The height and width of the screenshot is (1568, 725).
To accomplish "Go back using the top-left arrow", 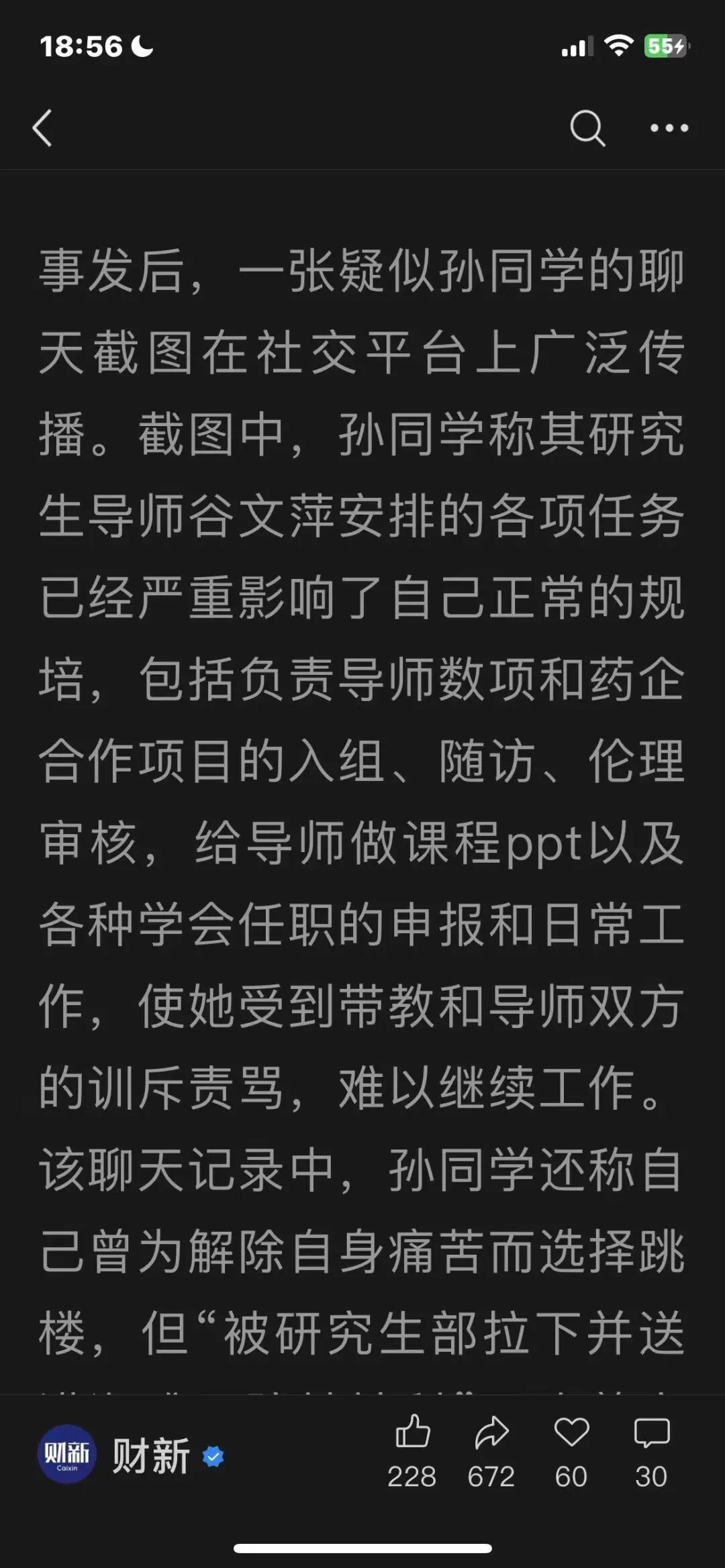I will [x=42, y=127].
